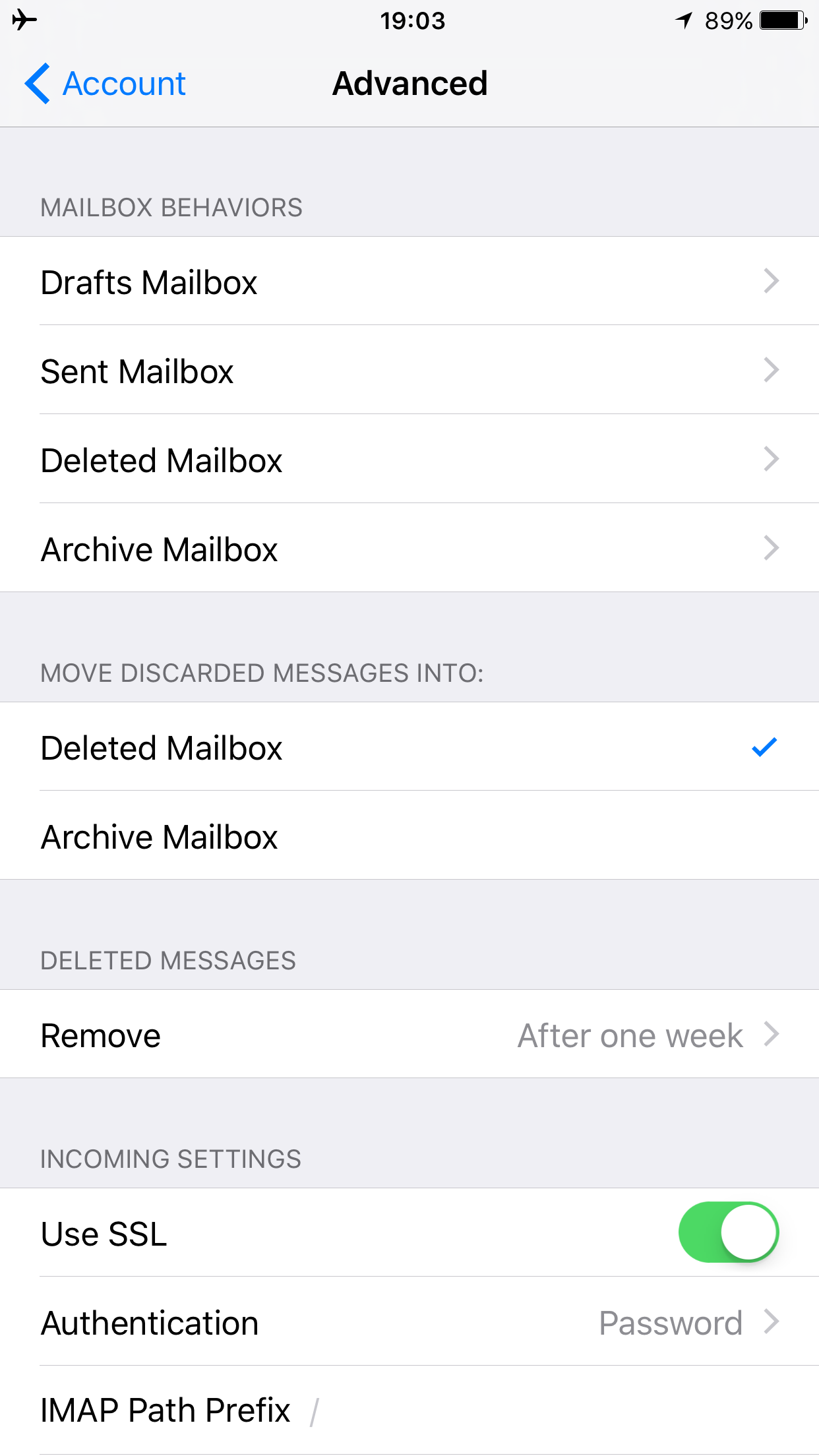Open the Remove deleted messages option
The image size is (819, 1456).
(x=409, y=1035)
